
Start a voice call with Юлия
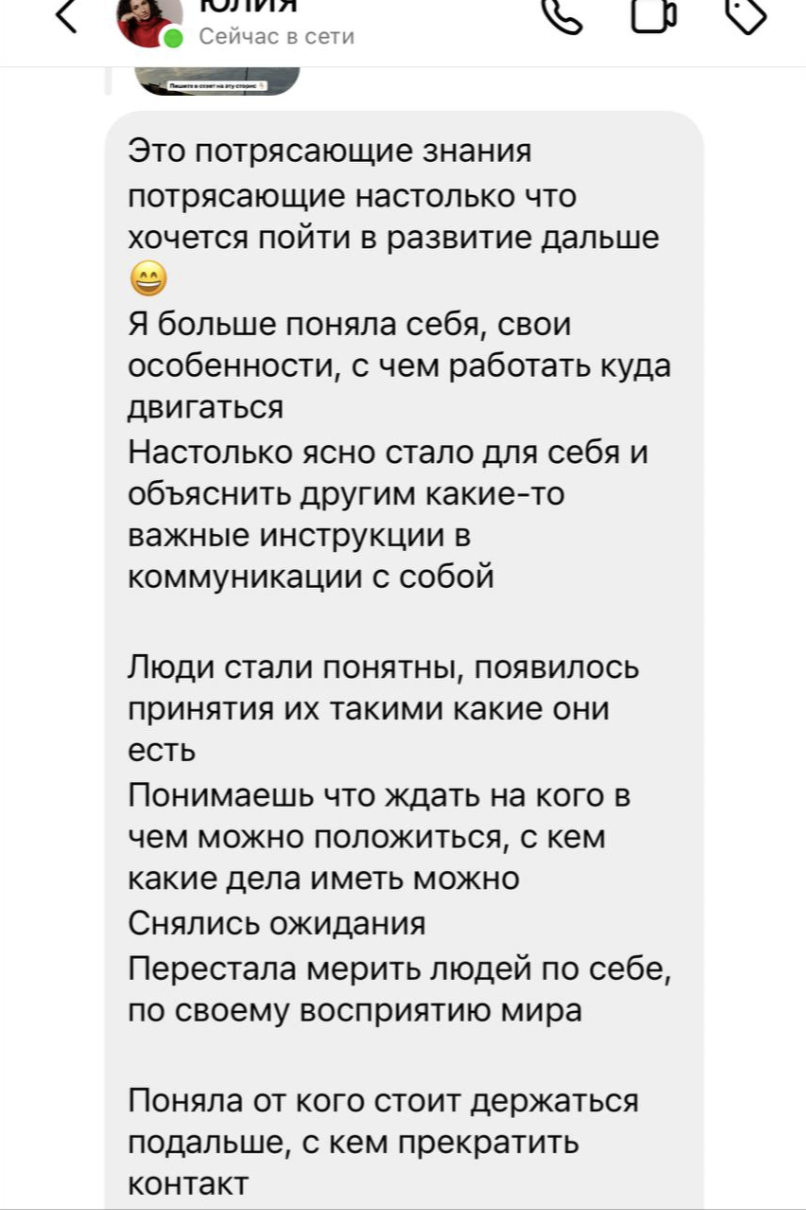click(561, 14)
